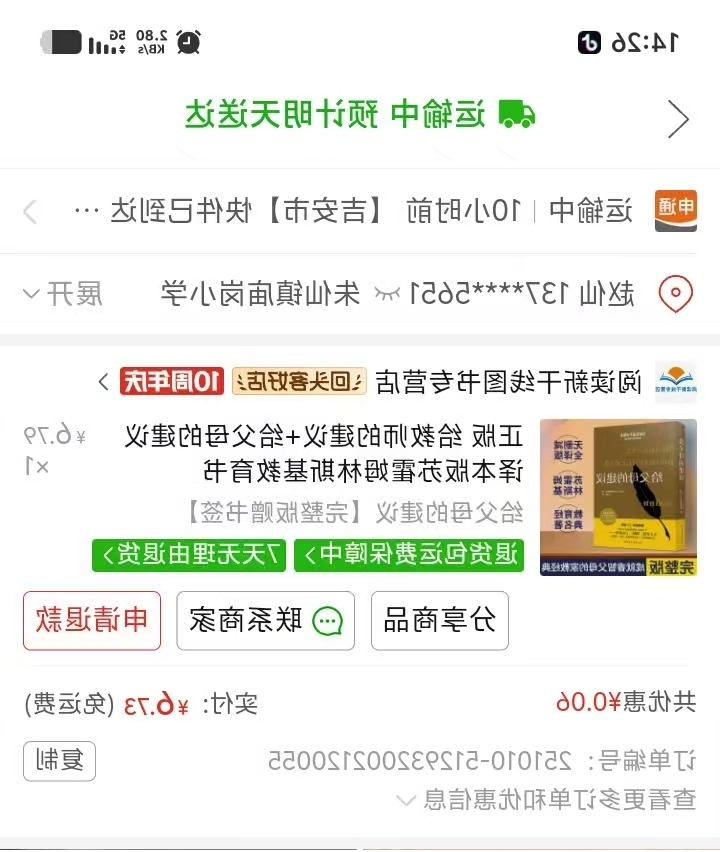The width and height of the screenshot is (722, 852).
Task: Contact the seller via 联系商家
Action: point(266,620)
